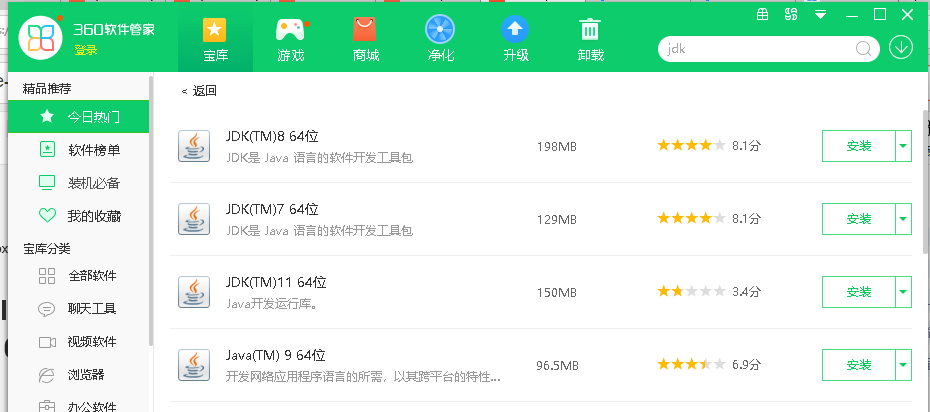Expand install options for JDK(TM)11 64位

(x=904, y=292)
